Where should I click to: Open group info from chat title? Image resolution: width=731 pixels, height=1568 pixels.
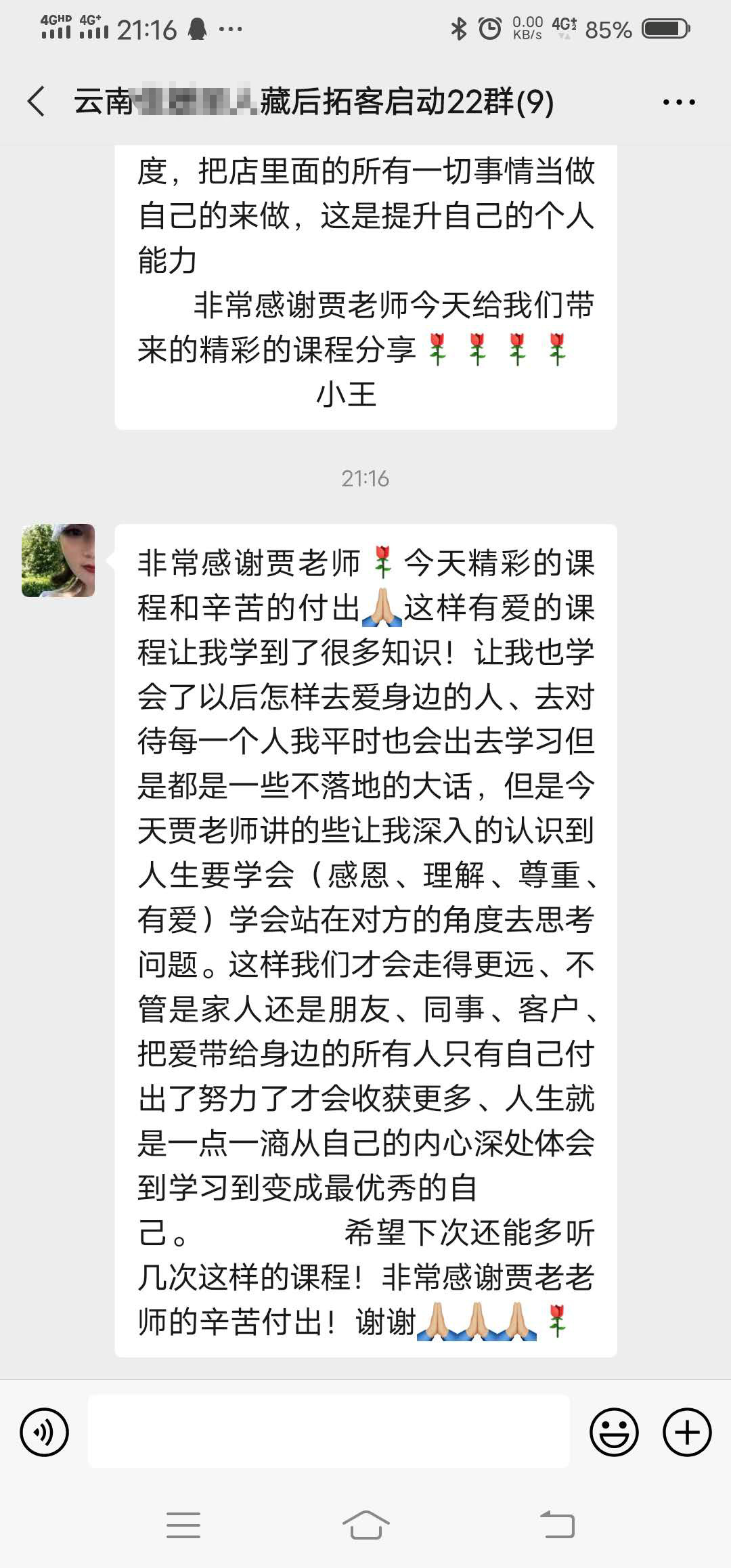tap(311, 102)
